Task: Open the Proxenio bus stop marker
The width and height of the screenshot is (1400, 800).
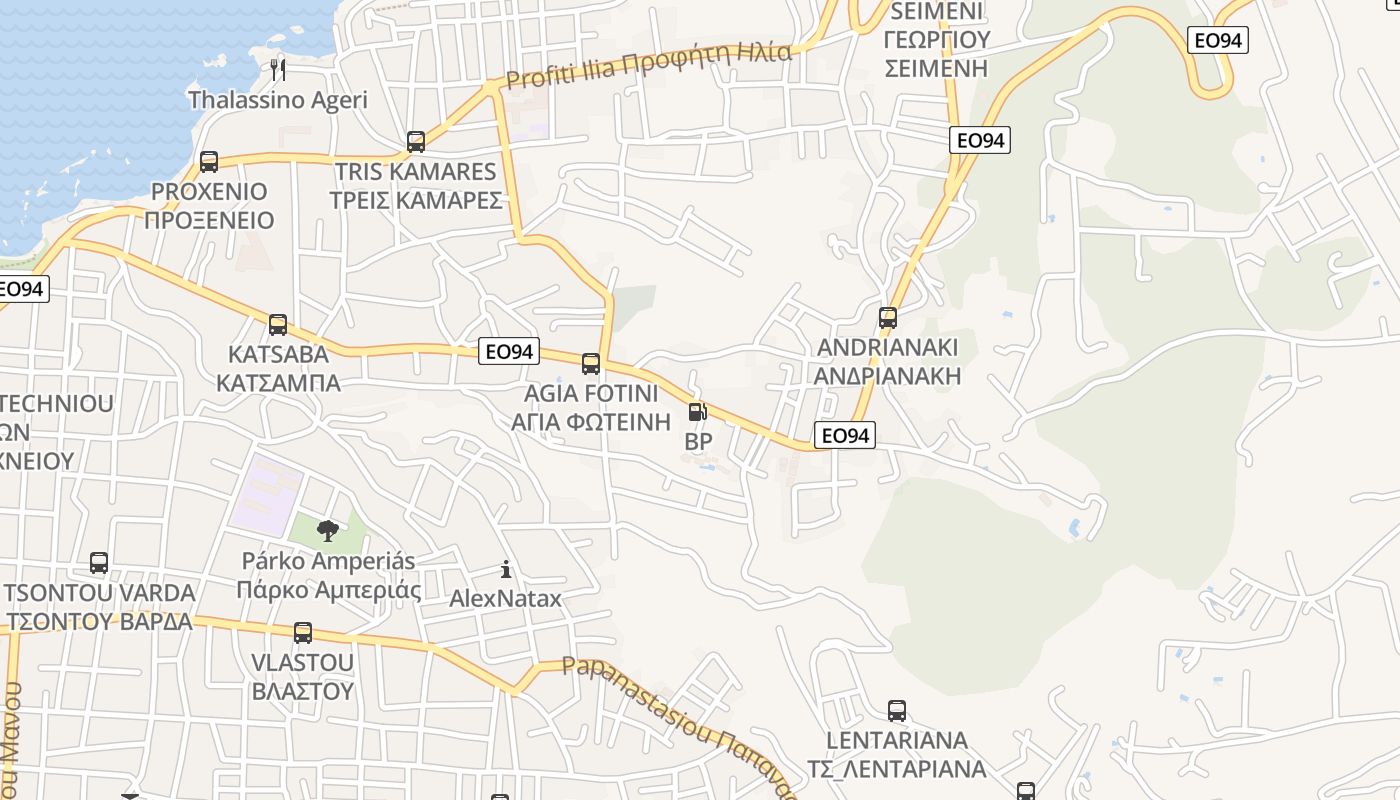Action: point(209,162)
